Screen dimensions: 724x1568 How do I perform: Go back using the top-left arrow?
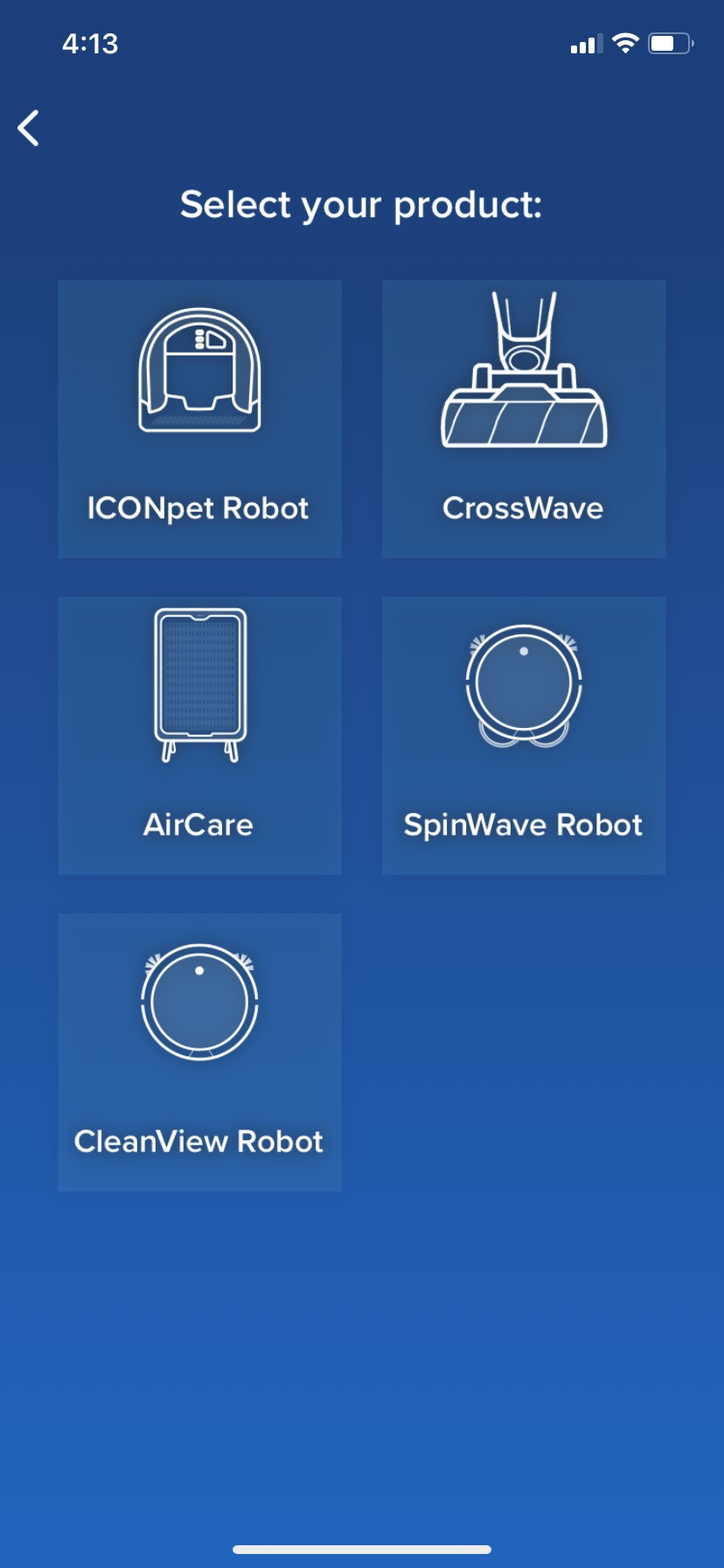point(29,128)
